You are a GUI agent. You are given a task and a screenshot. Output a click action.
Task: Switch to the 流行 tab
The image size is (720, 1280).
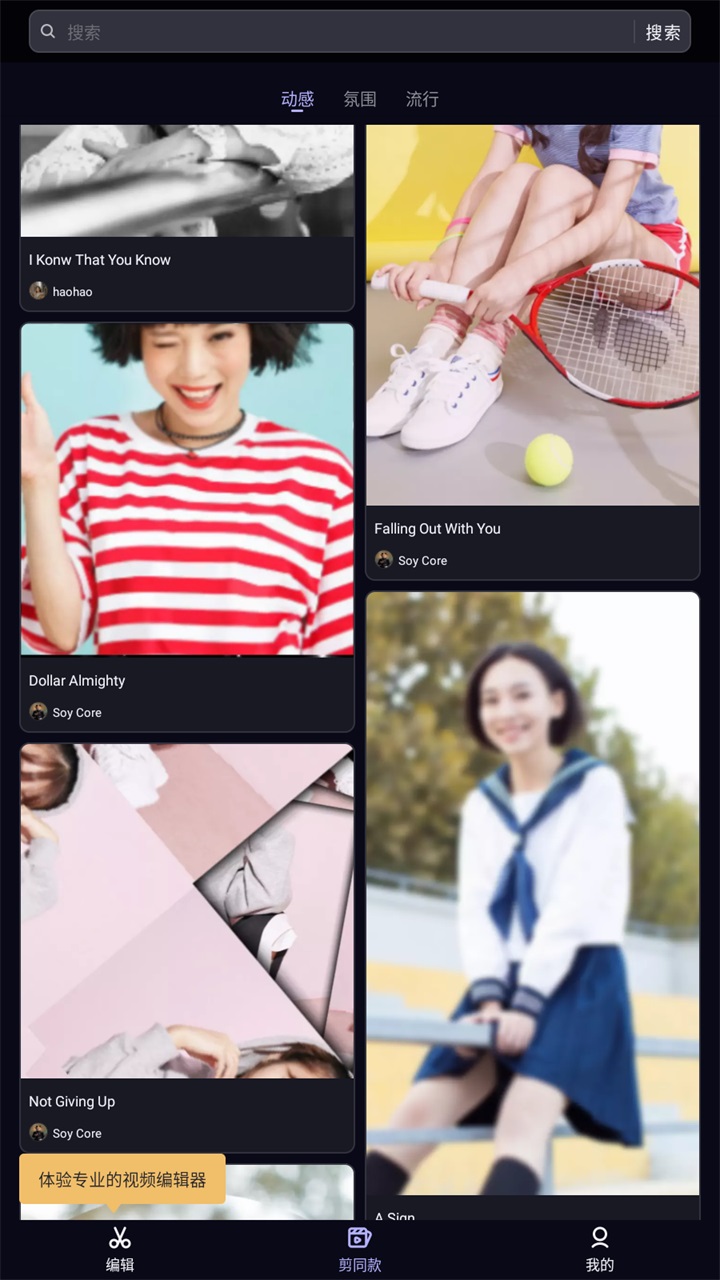(x=422, y=99)
